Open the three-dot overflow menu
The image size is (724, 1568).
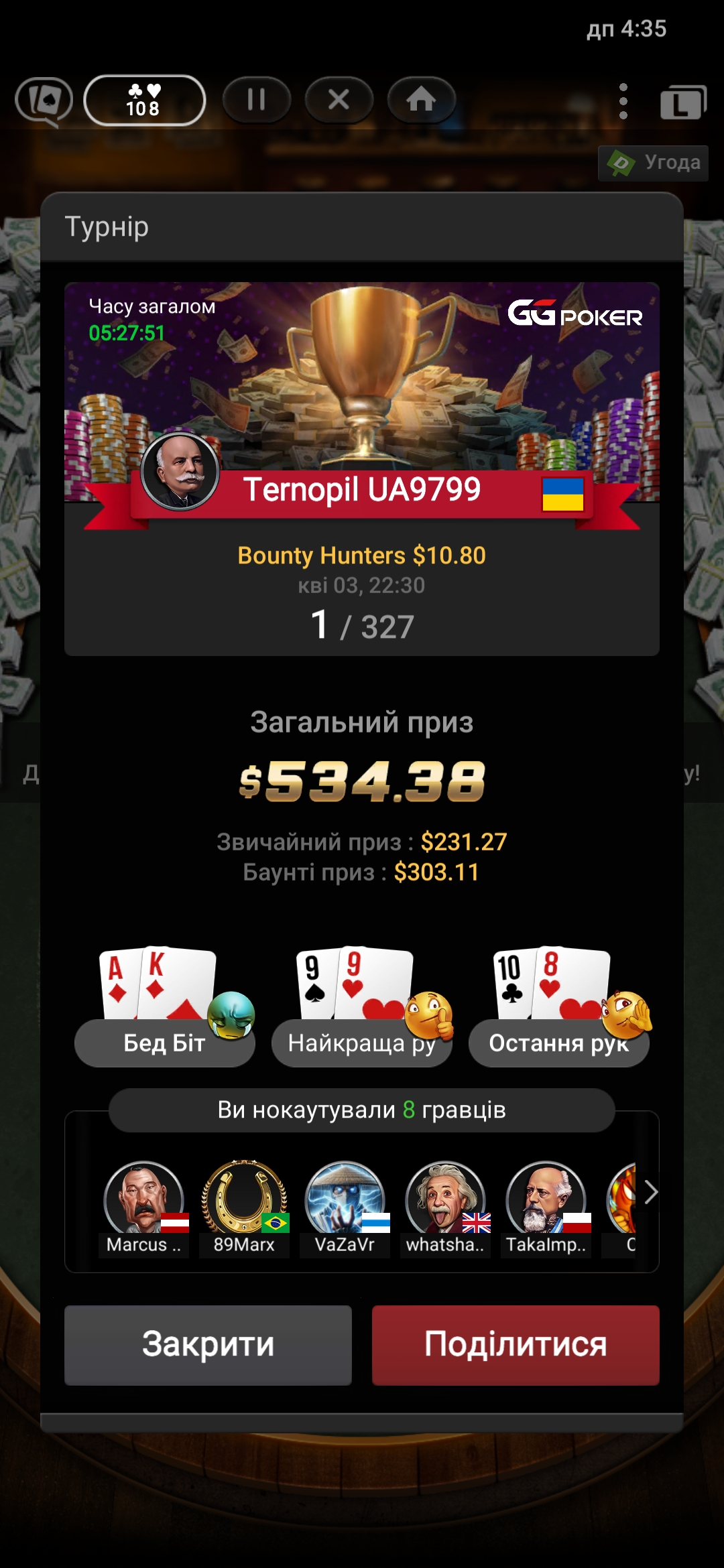[623, 101]
